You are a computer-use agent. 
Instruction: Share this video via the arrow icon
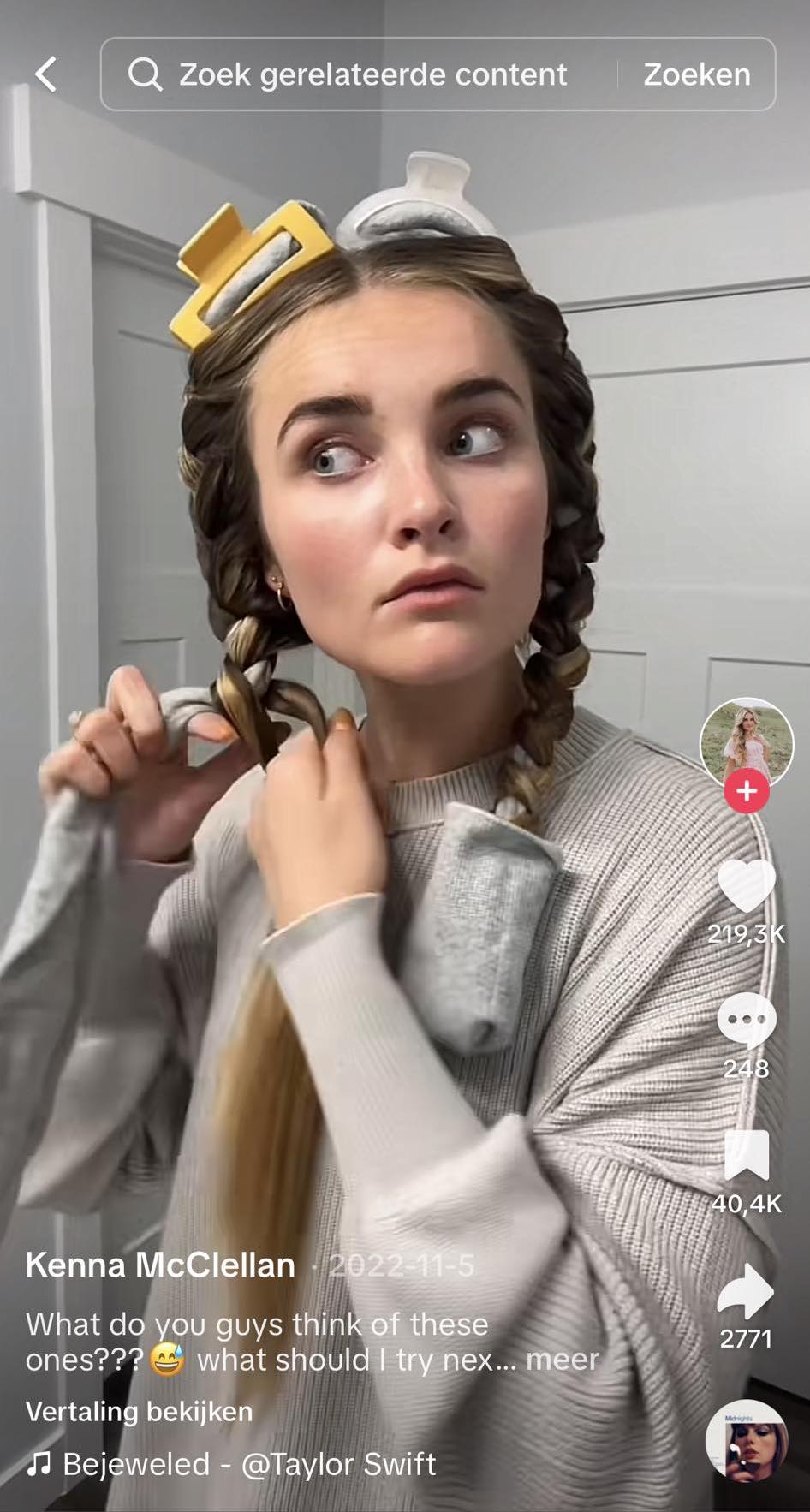click(746, 1290)
